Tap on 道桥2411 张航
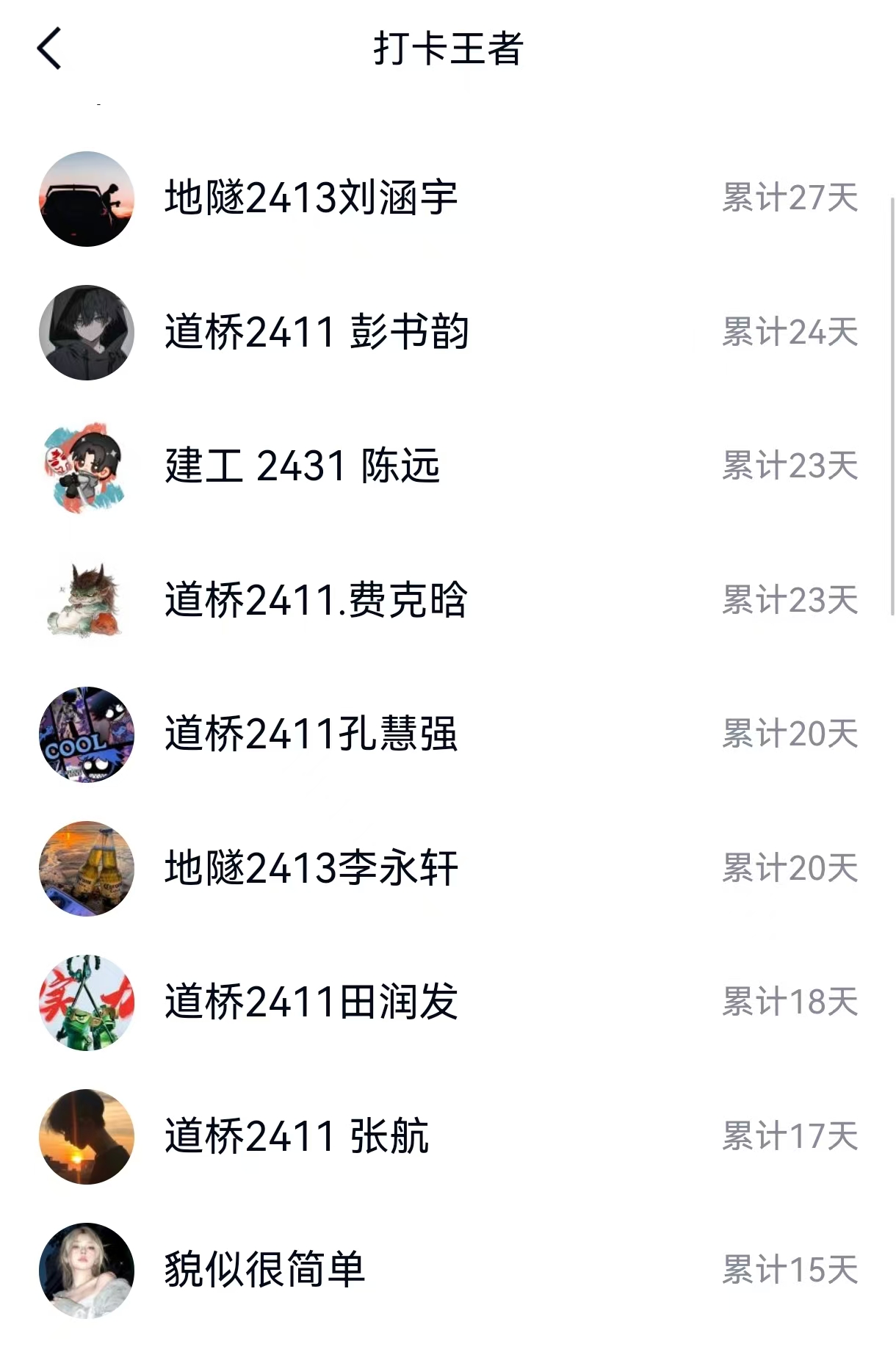This screenshot has width=896, height=1355. (x=297, y=1136)
